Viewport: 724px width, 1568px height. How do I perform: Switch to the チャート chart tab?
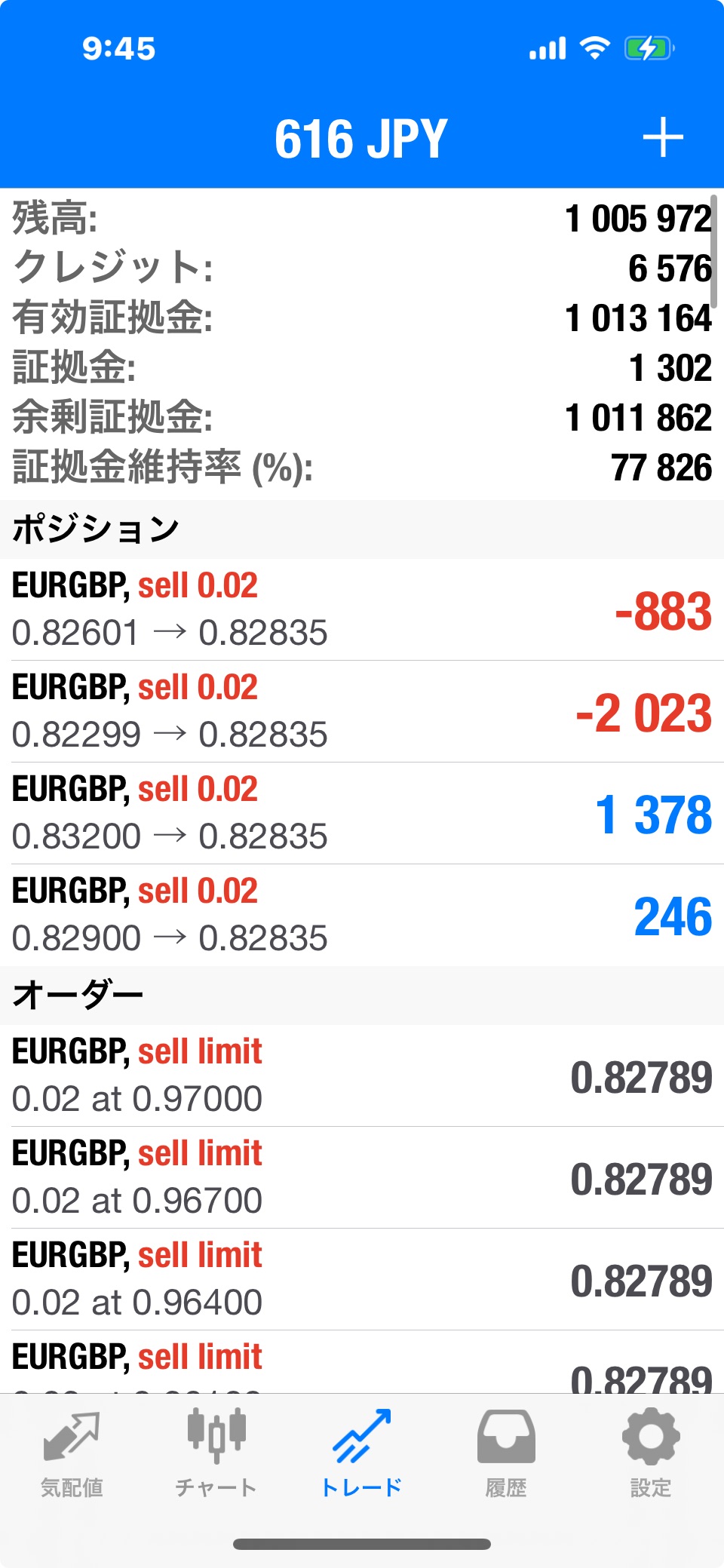pos(216,1454)
